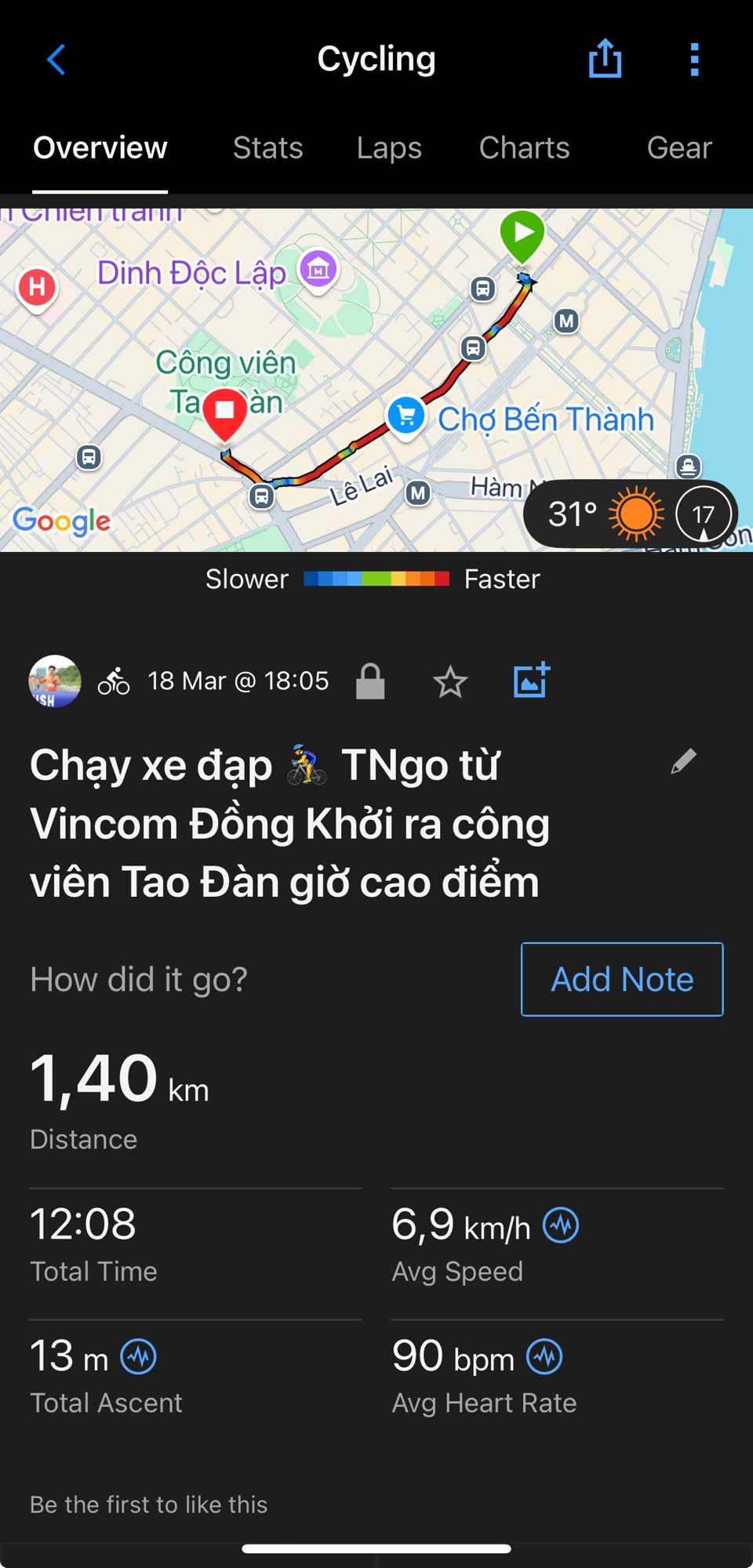Image resolution: width=753 pixels, height=1568 pixels.
Task: Toggle the star to favorite this activity
Action: coord(451,681)
